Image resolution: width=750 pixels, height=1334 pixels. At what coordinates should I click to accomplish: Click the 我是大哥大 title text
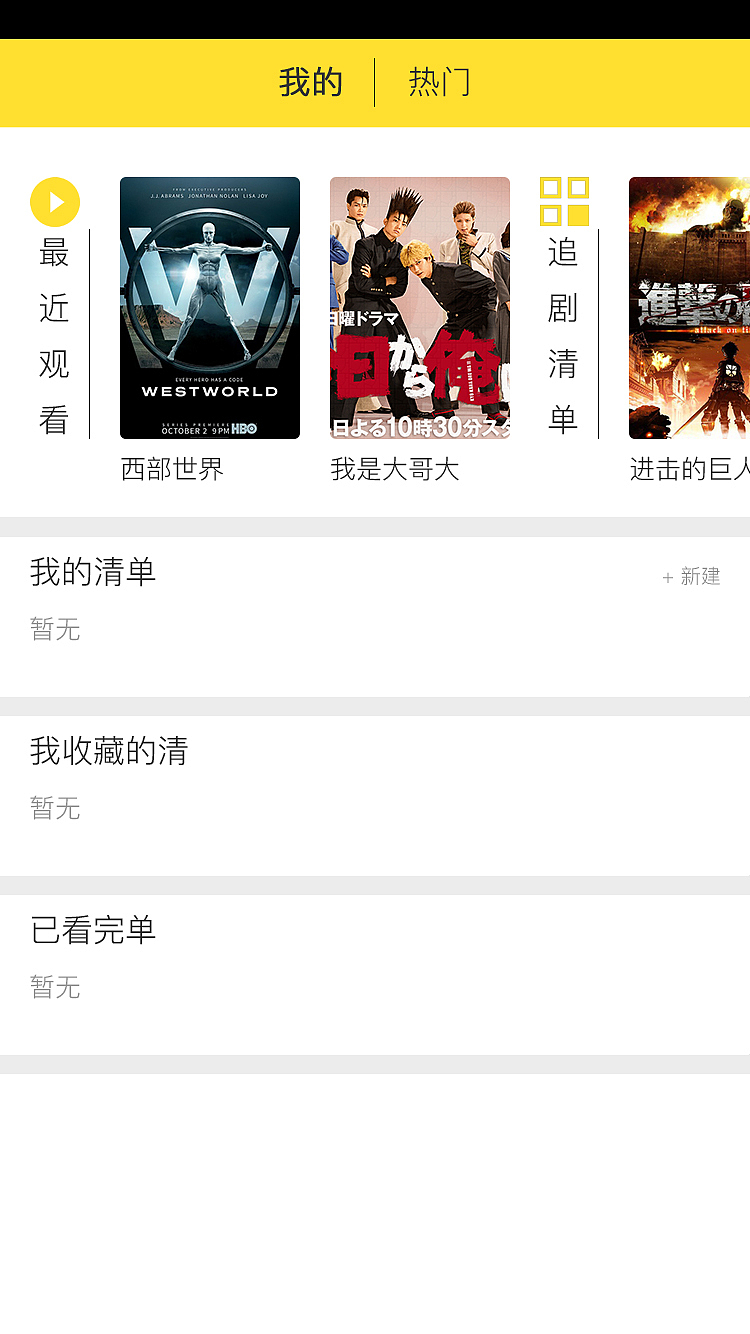[x=394, y=469]
